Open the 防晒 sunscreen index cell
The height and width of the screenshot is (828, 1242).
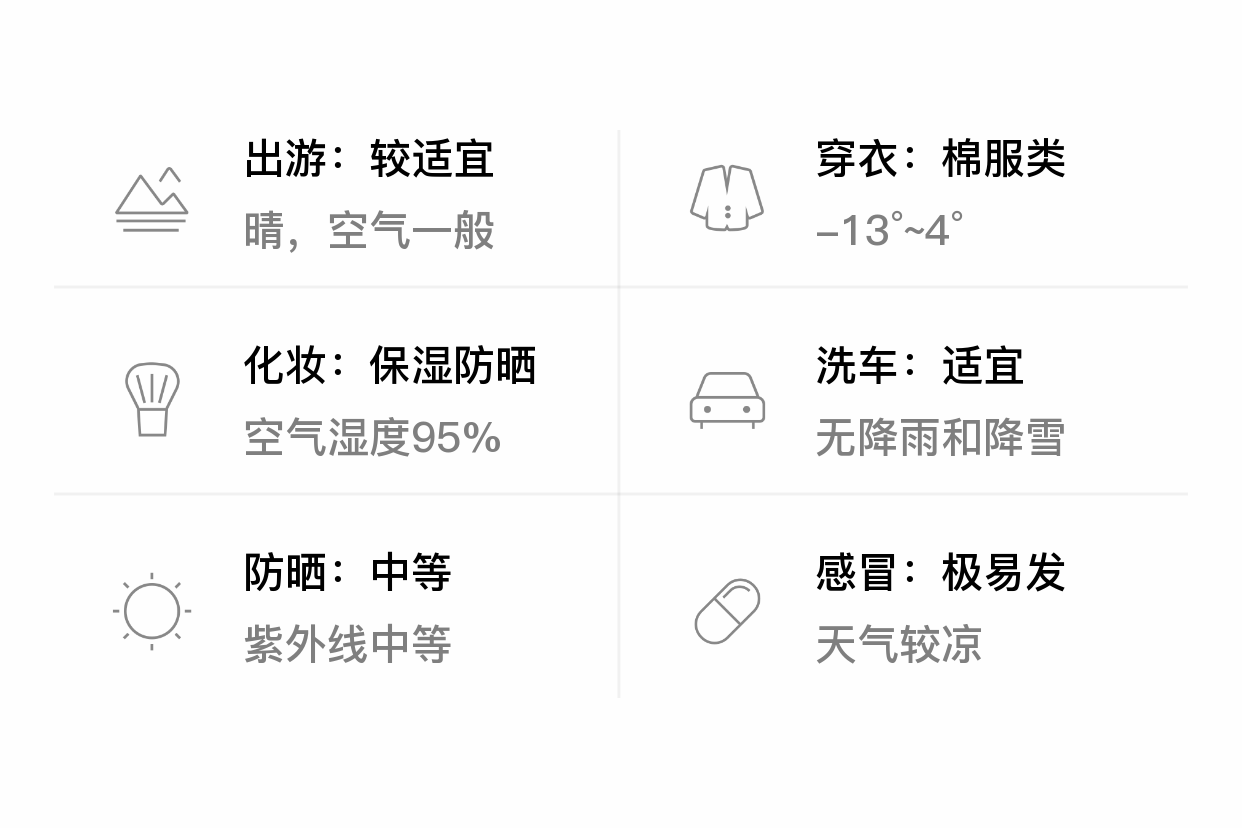pyautogui.click(x=336, y=608)
